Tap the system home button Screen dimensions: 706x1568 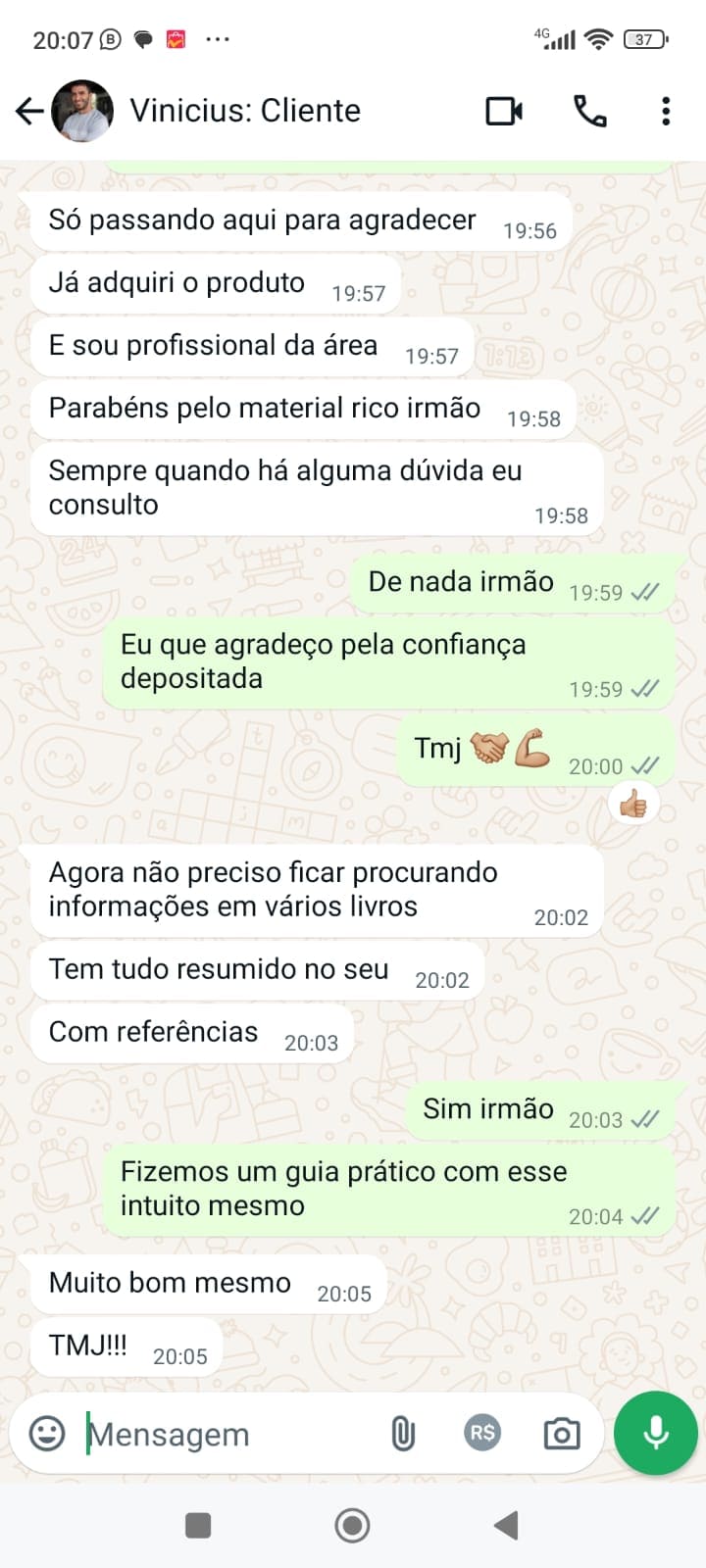tap(352, 1525)
